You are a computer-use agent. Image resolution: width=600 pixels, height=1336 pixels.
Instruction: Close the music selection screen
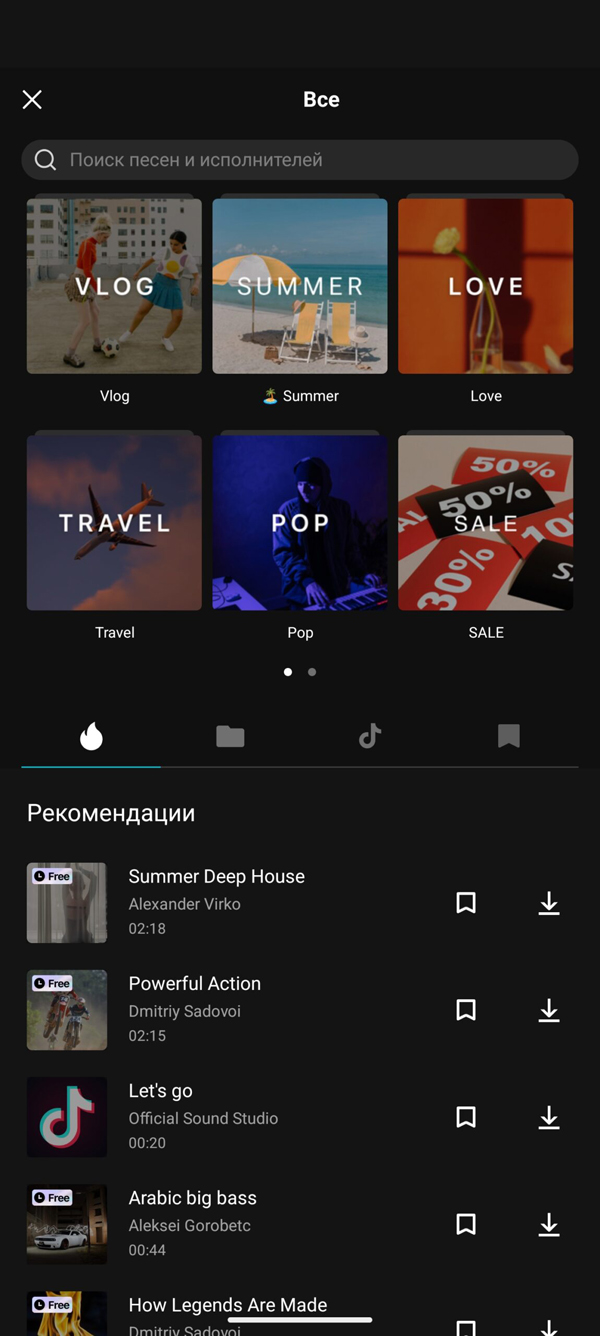click(32, 99)
